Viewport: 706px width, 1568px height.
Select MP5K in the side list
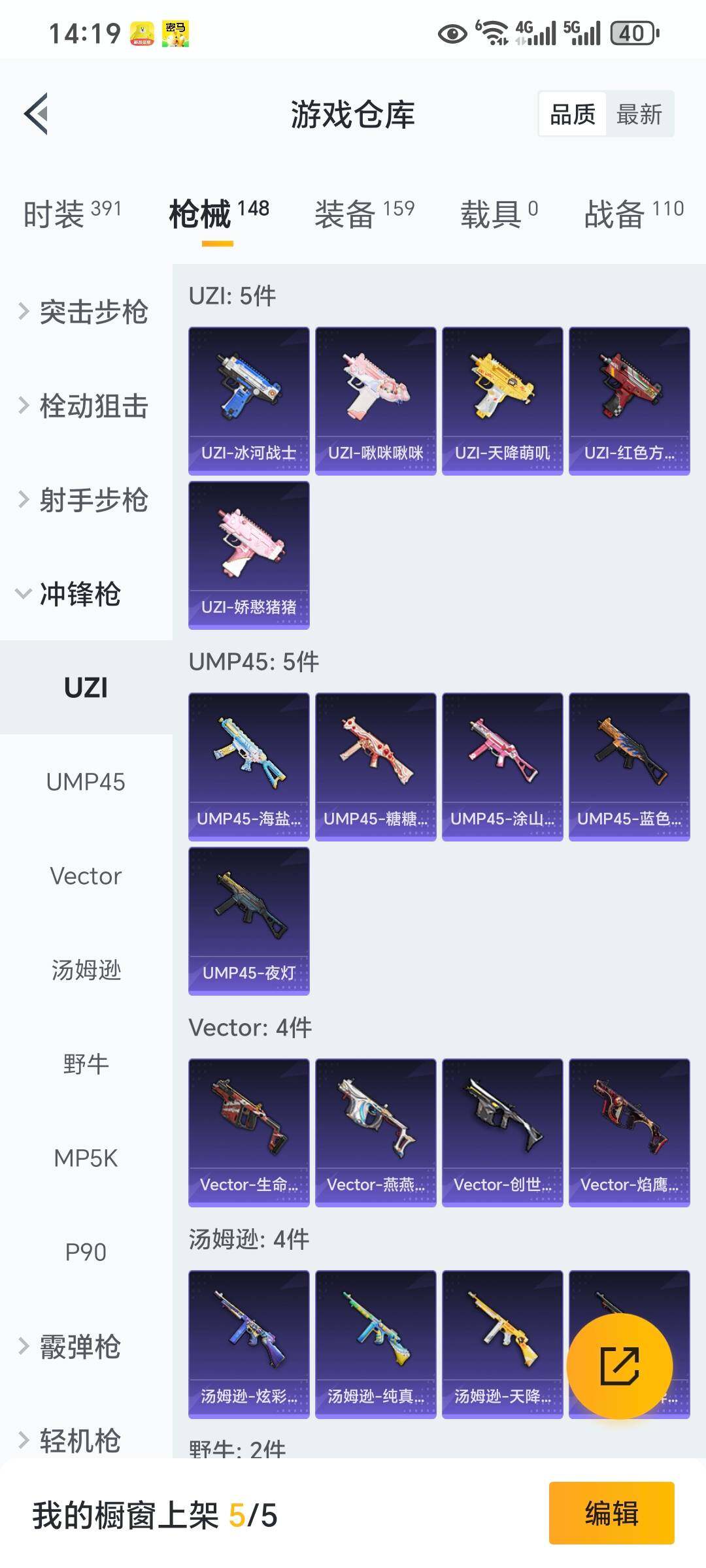(x=86, y=1158)
